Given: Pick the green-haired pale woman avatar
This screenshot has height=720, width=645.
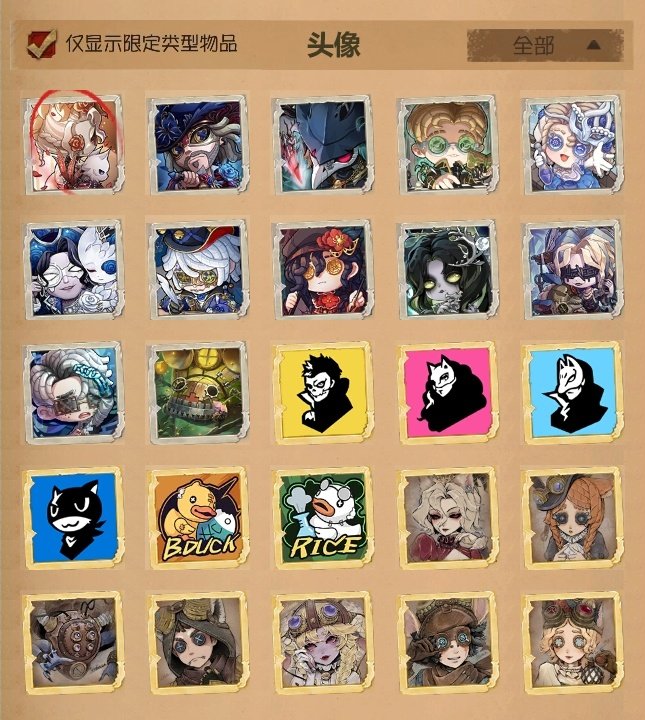Looking at the screenshot, I should tap(446, 268).
